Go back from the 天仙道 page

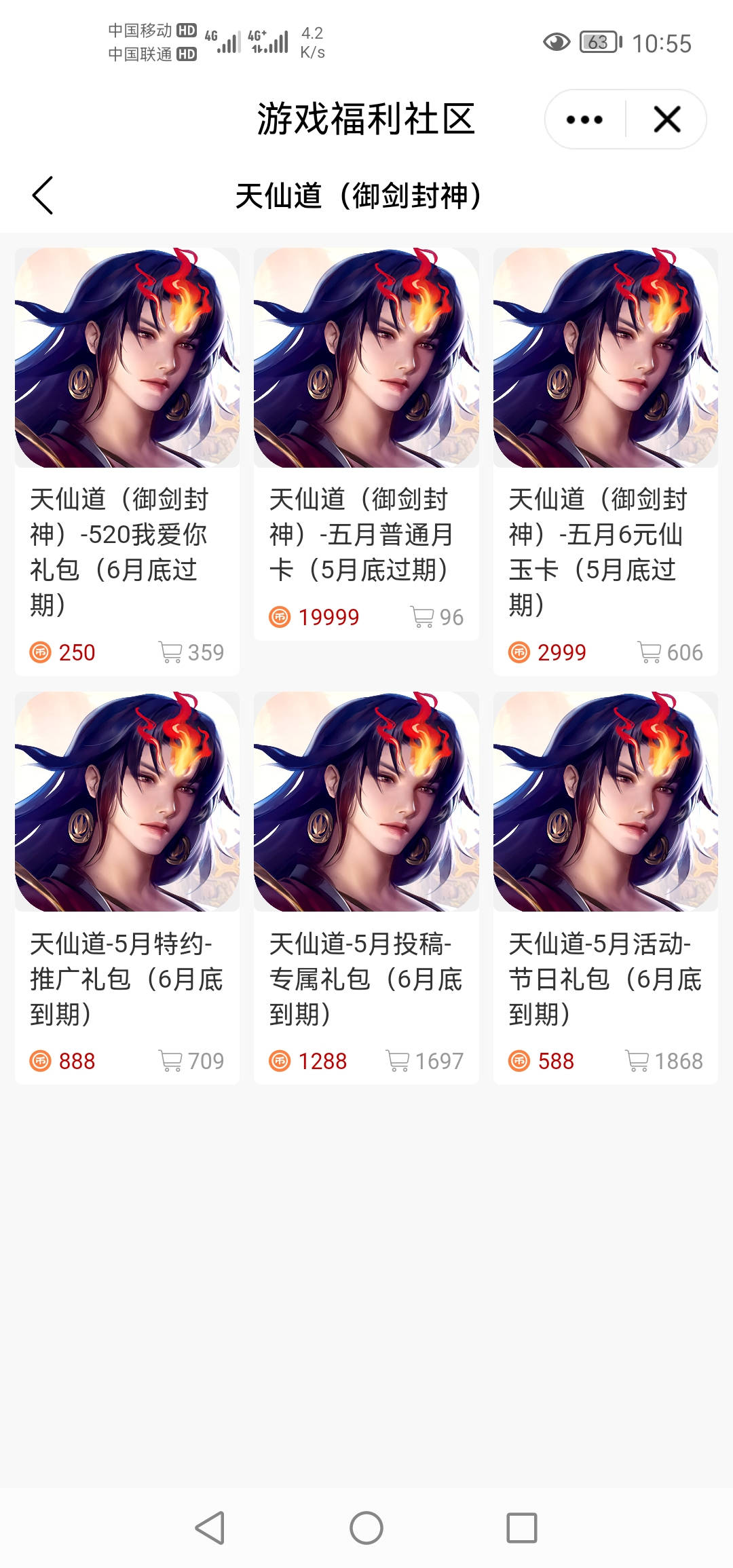point(43,195)
